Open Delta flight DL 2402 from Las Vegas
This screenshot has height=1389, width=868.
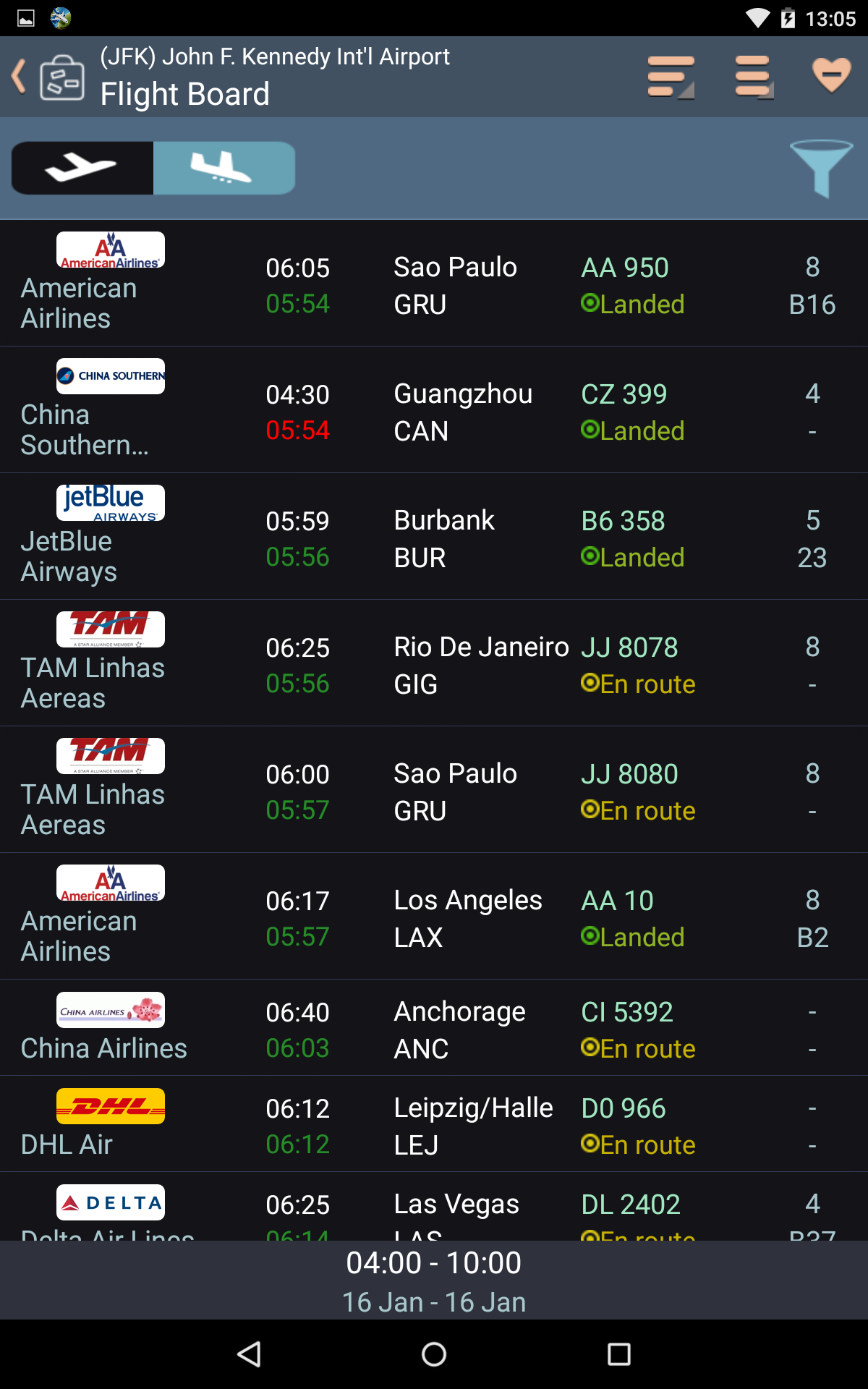pos(434,1208)
